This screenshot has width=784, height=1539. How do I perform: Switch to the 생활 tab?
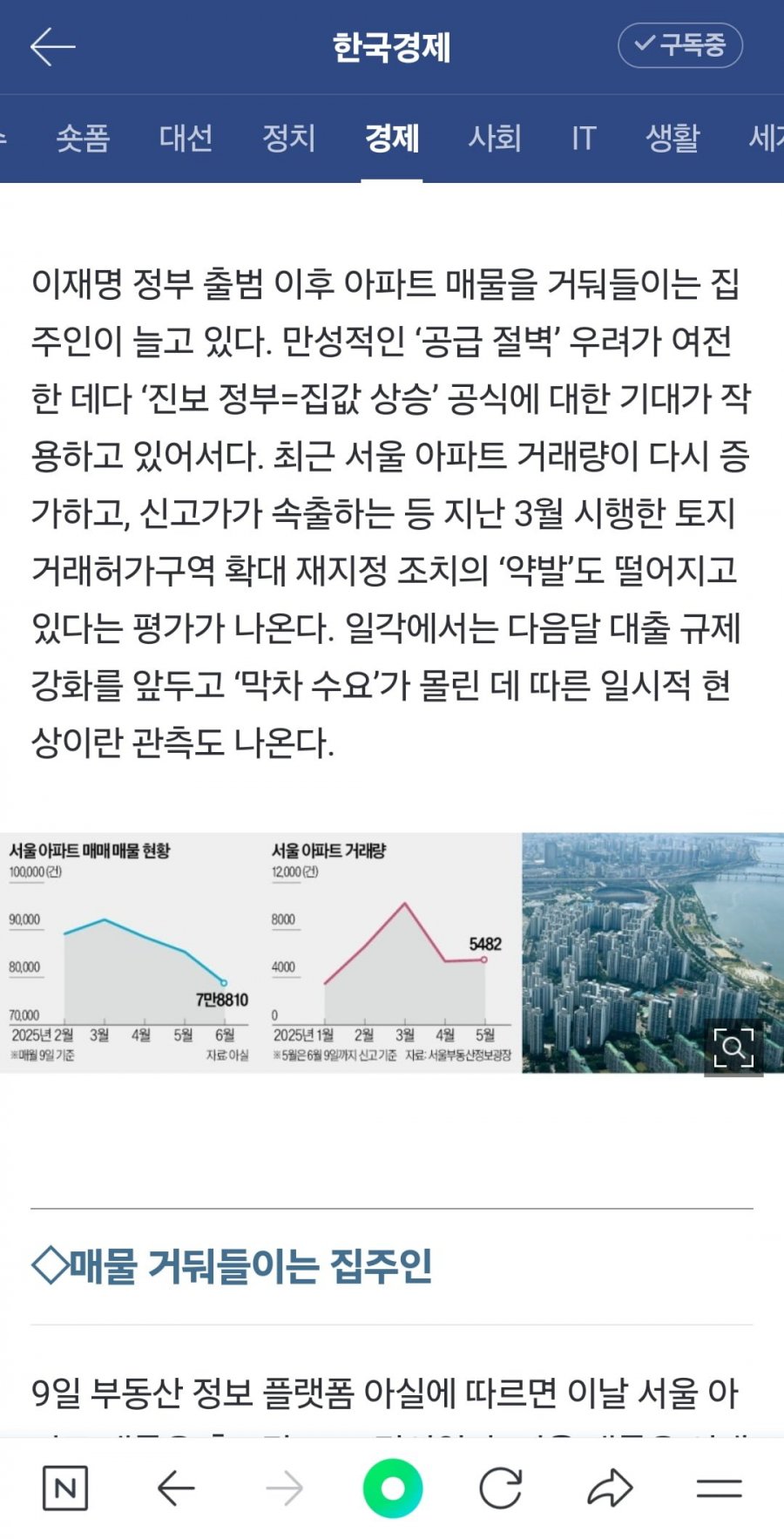pos(672,138)
